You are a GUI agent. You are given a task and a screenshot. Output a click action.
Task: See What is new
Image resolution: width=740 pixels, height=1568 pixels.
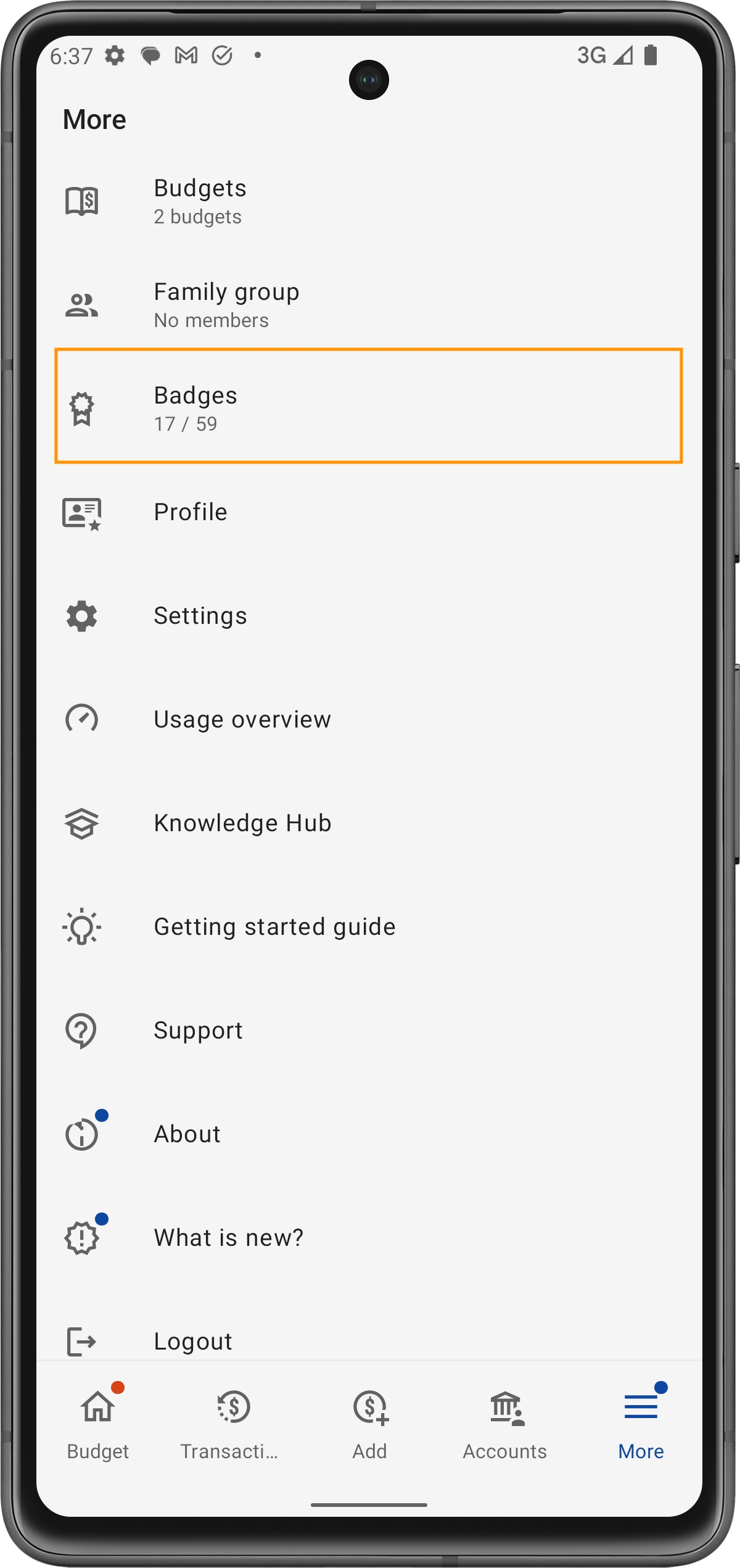[368, 1238]
